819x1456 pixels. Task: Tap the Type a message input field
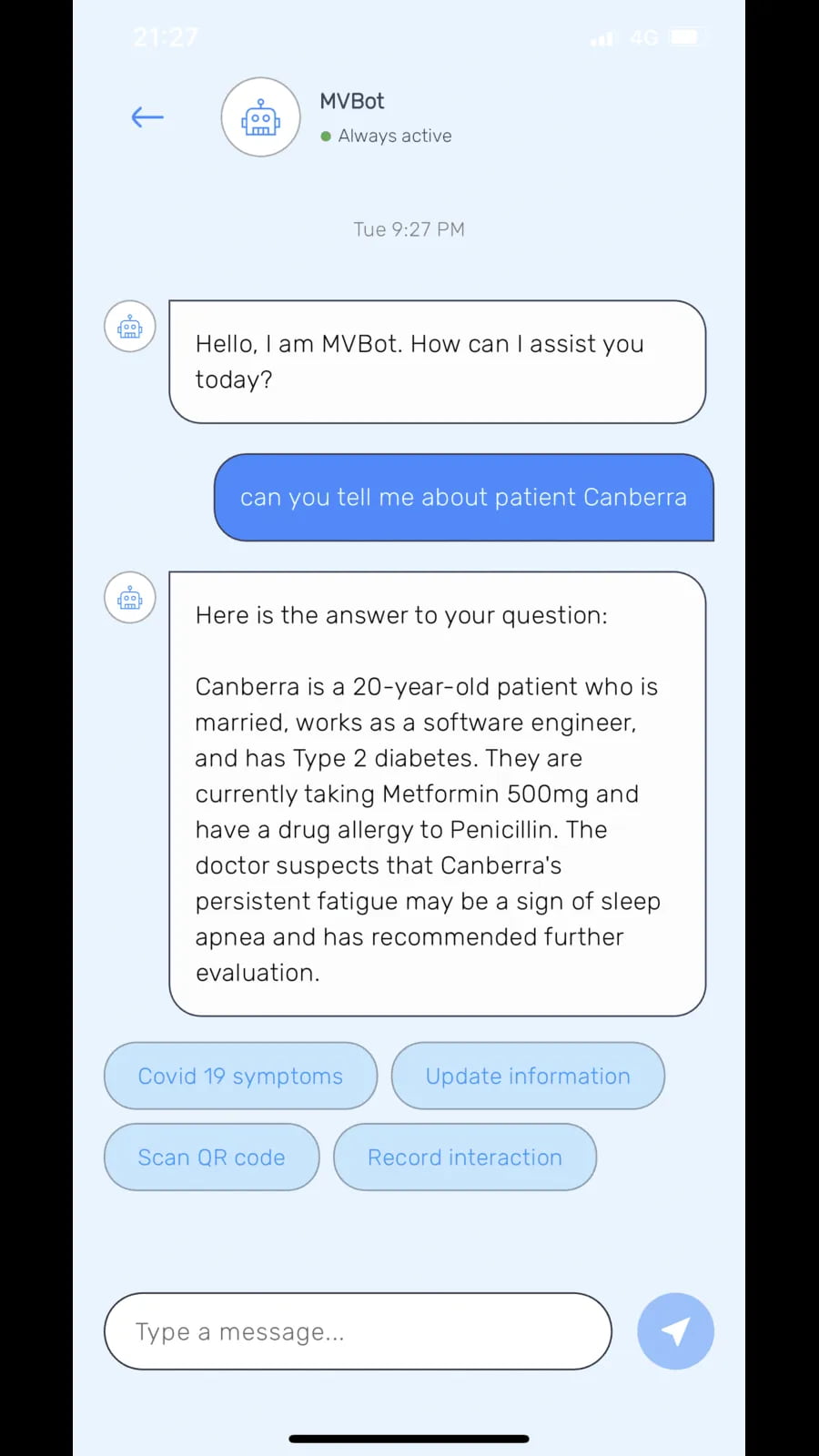[358, 1331]
